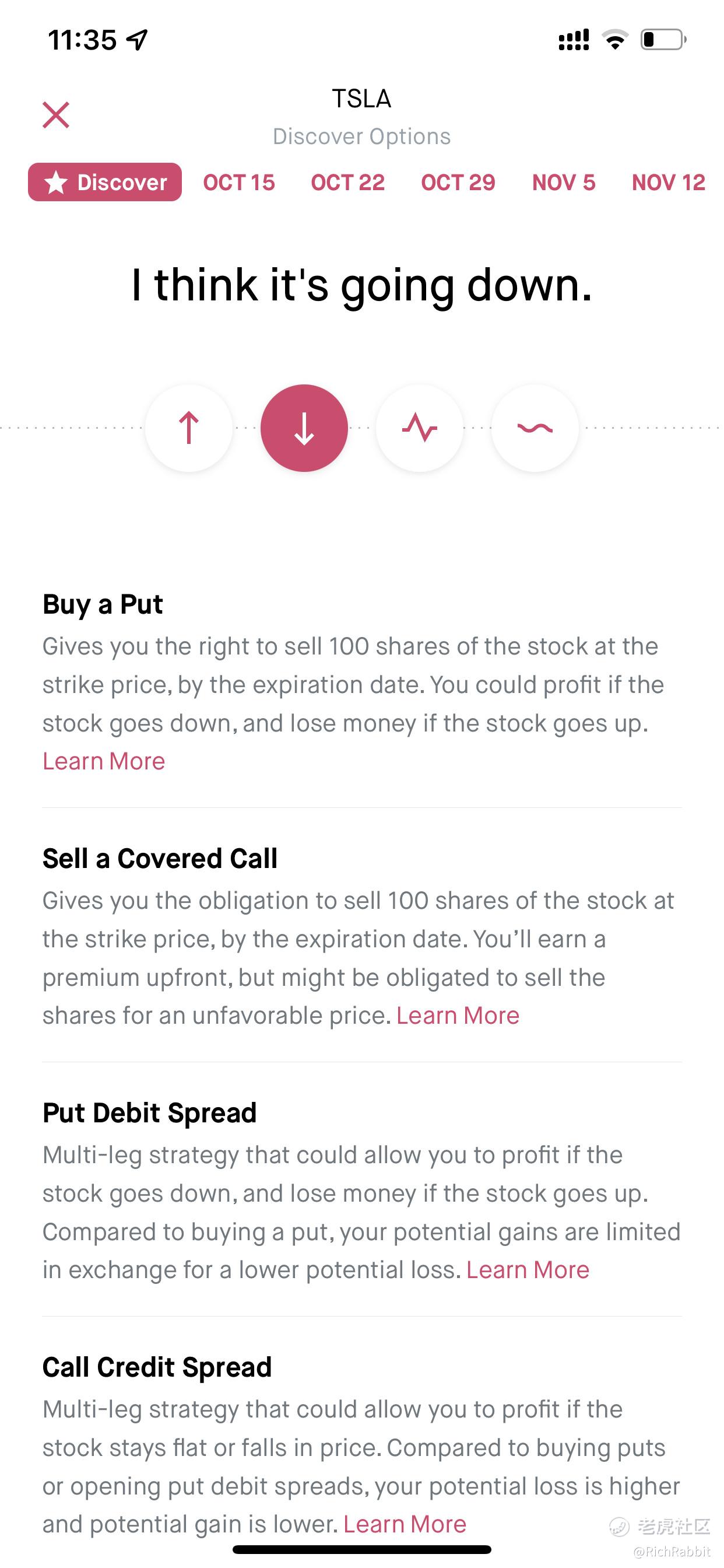Choose the Put Debit Spread strategy
This screenshot has width=724, height=1568.
[362, 1191]
